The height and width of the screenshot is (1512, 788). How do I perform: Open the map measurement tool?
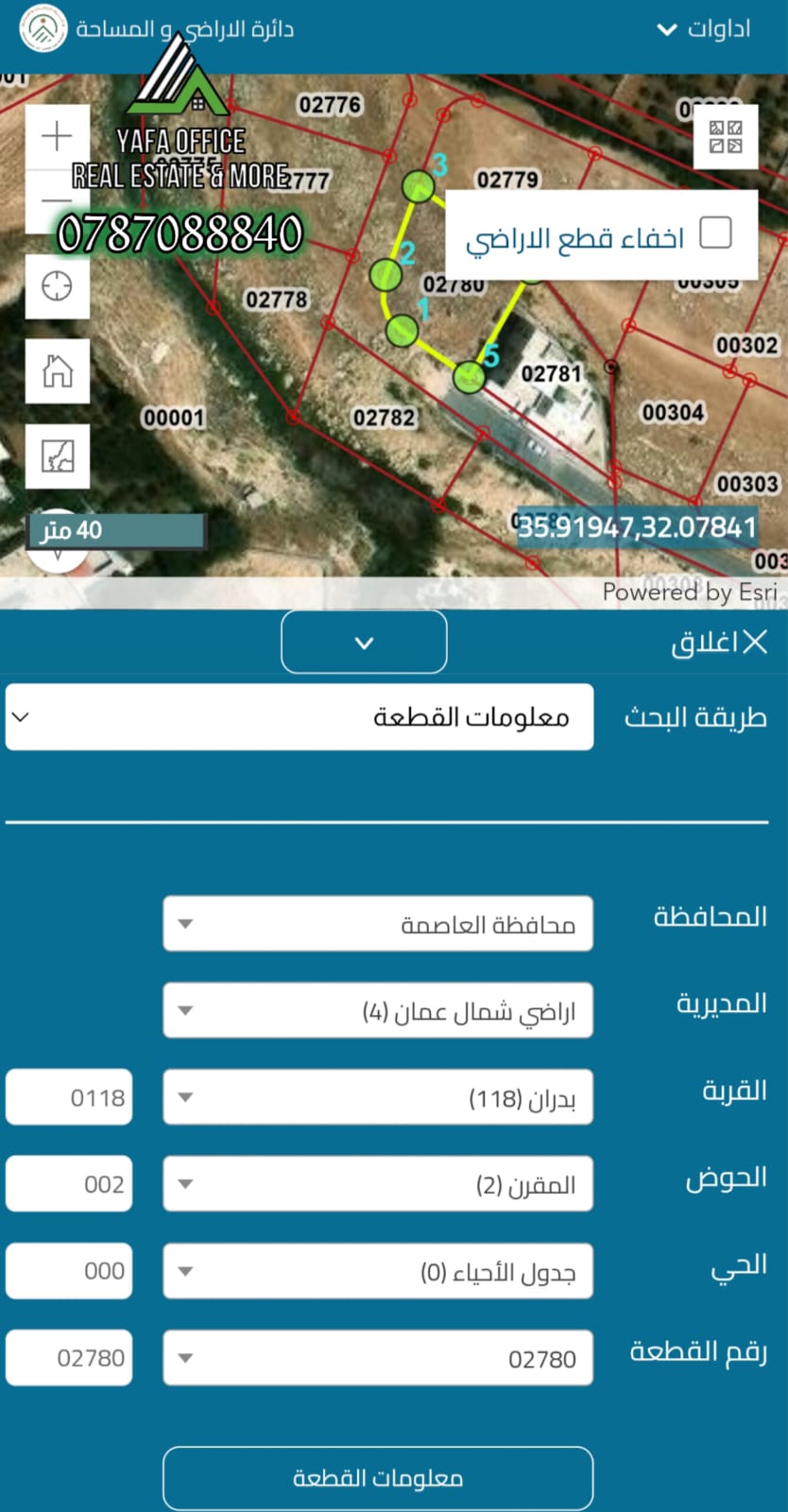point(58,456)
